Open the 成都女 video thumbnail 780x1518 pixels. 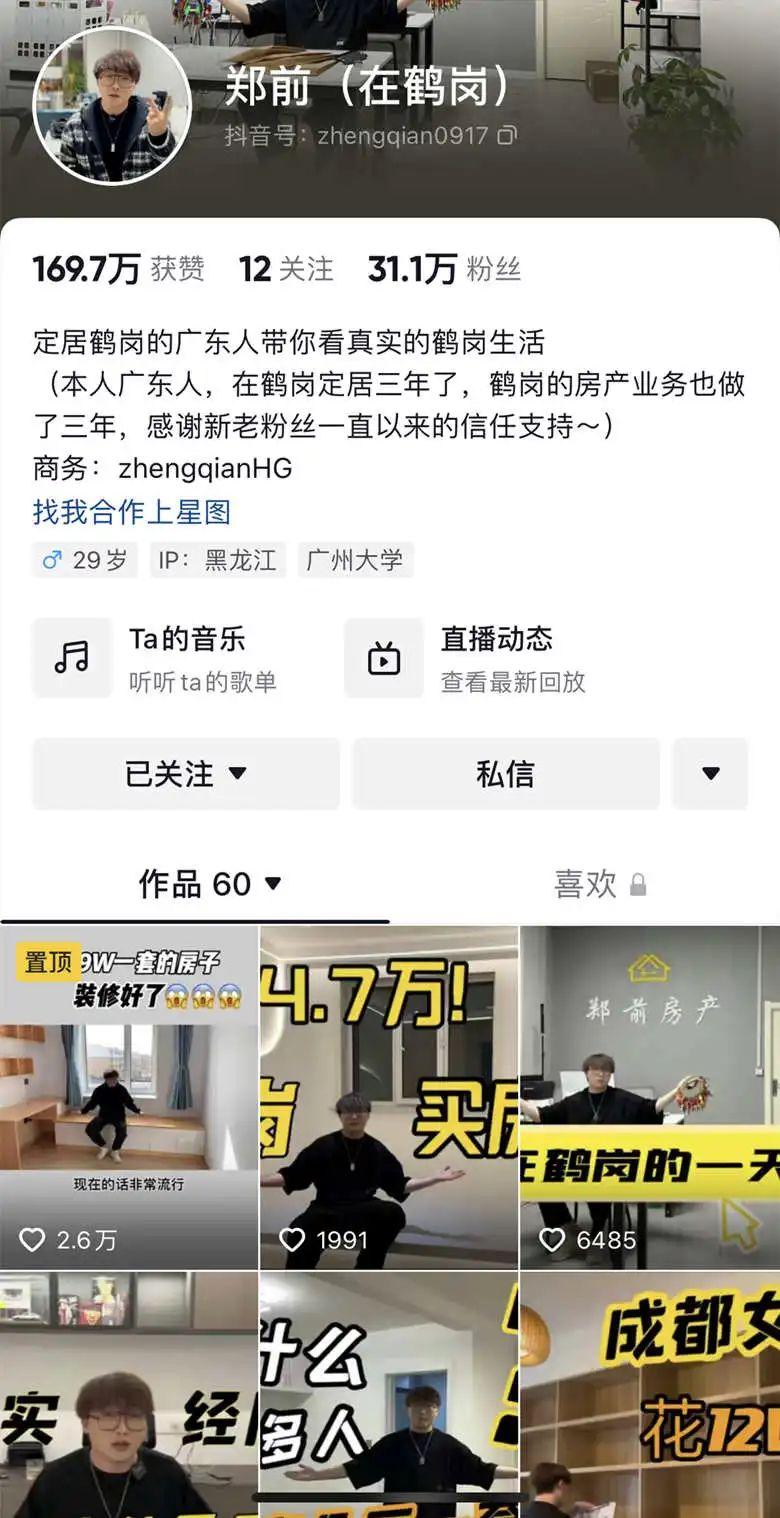650,1395
